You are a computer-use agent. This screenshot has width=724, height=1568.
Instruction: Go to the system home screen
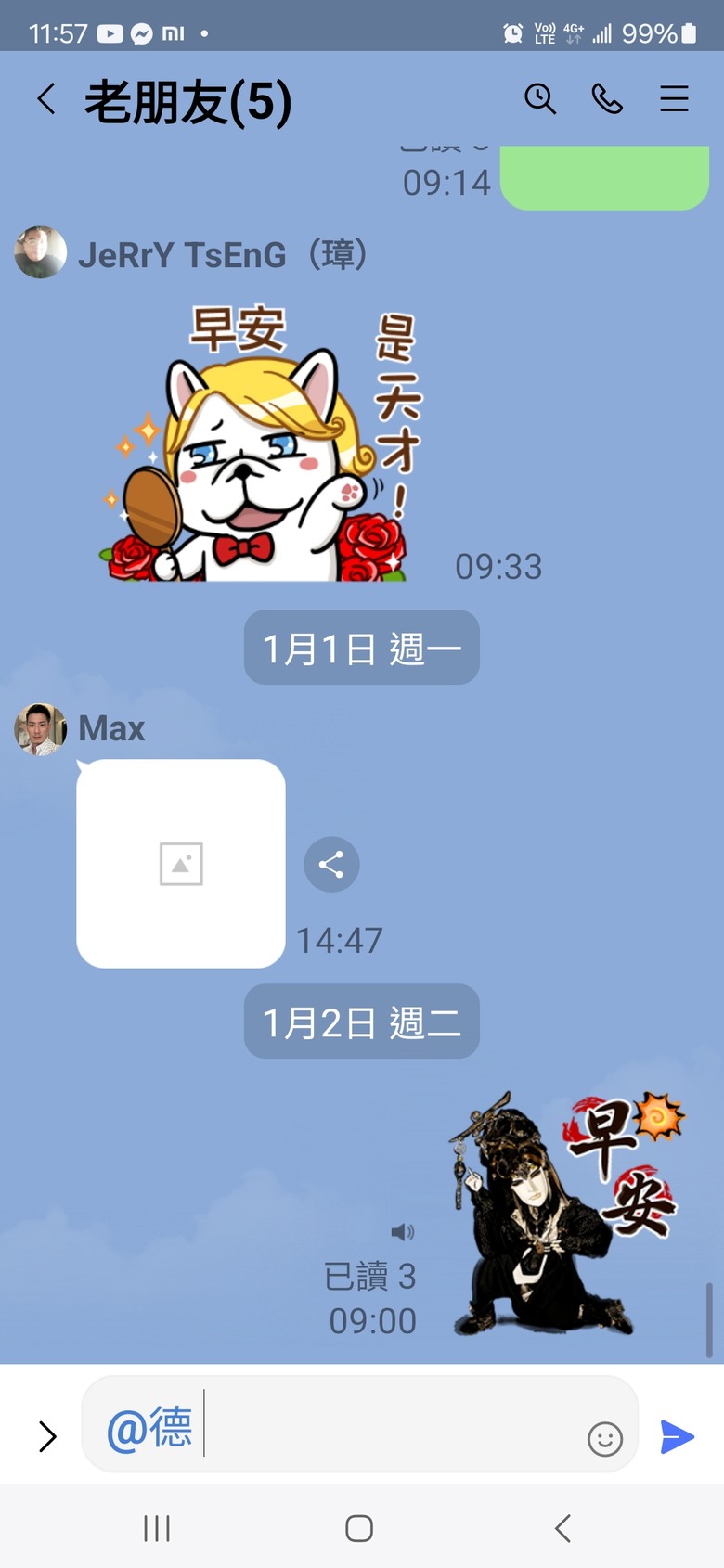tap(359, 1528)
